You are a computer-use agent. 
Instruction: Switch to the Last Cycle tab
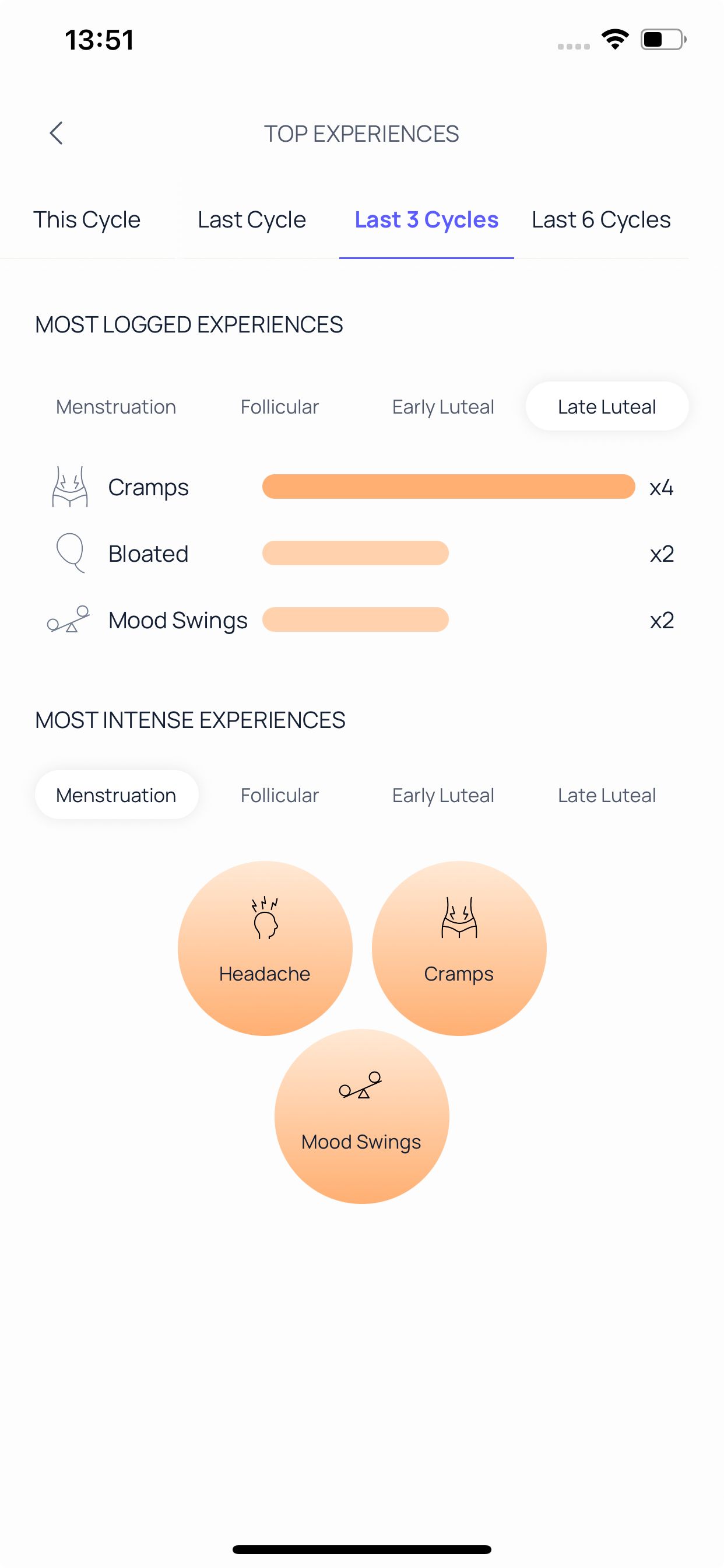251,220
